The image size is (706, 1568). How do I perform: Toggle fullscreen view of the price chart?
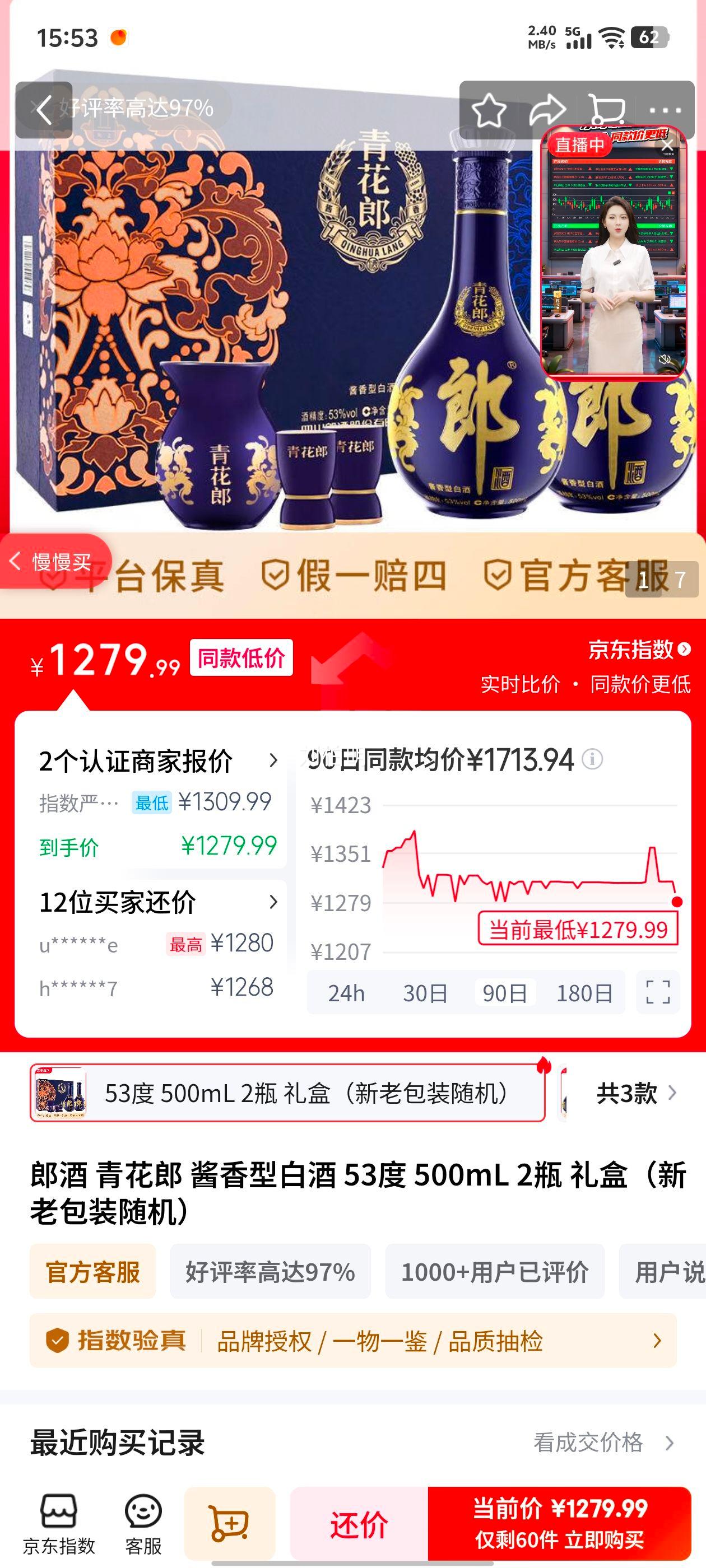point(658,993)
